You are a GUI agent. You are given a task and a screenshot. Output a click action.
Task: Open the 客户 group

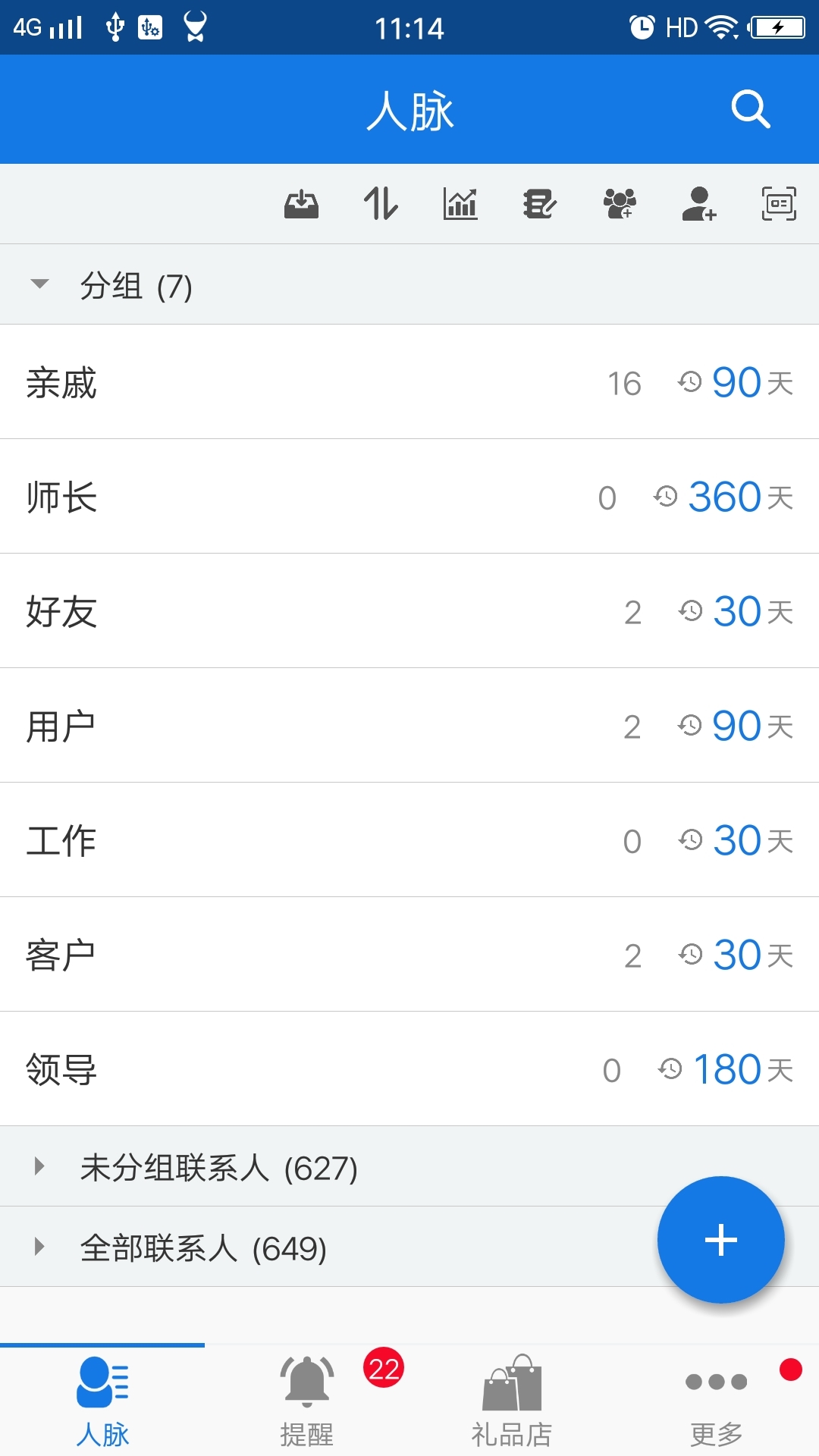[x=409, y=955]
